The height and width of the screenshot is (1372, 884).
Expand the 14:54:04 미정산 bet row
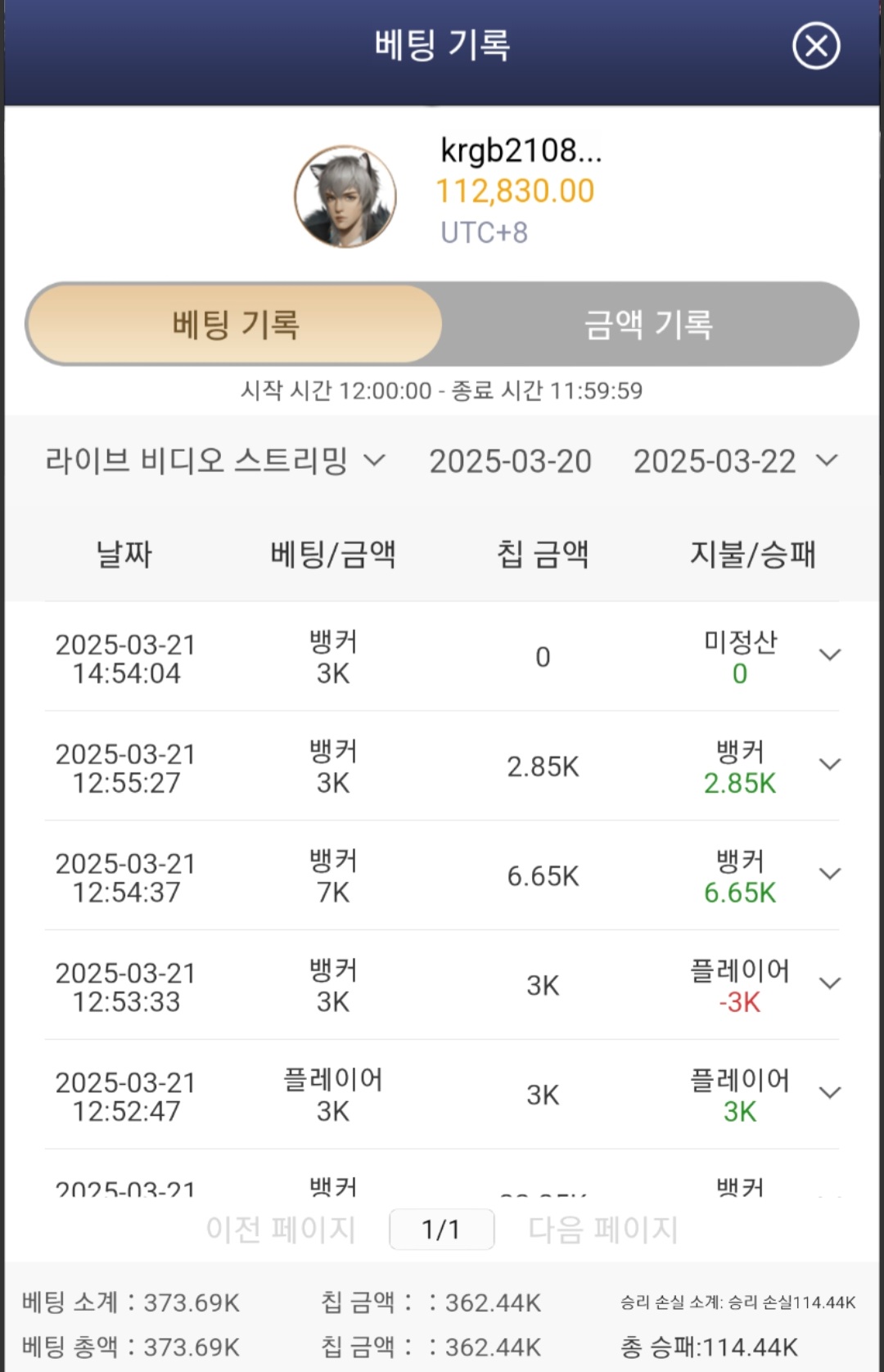tap(830, 655)
